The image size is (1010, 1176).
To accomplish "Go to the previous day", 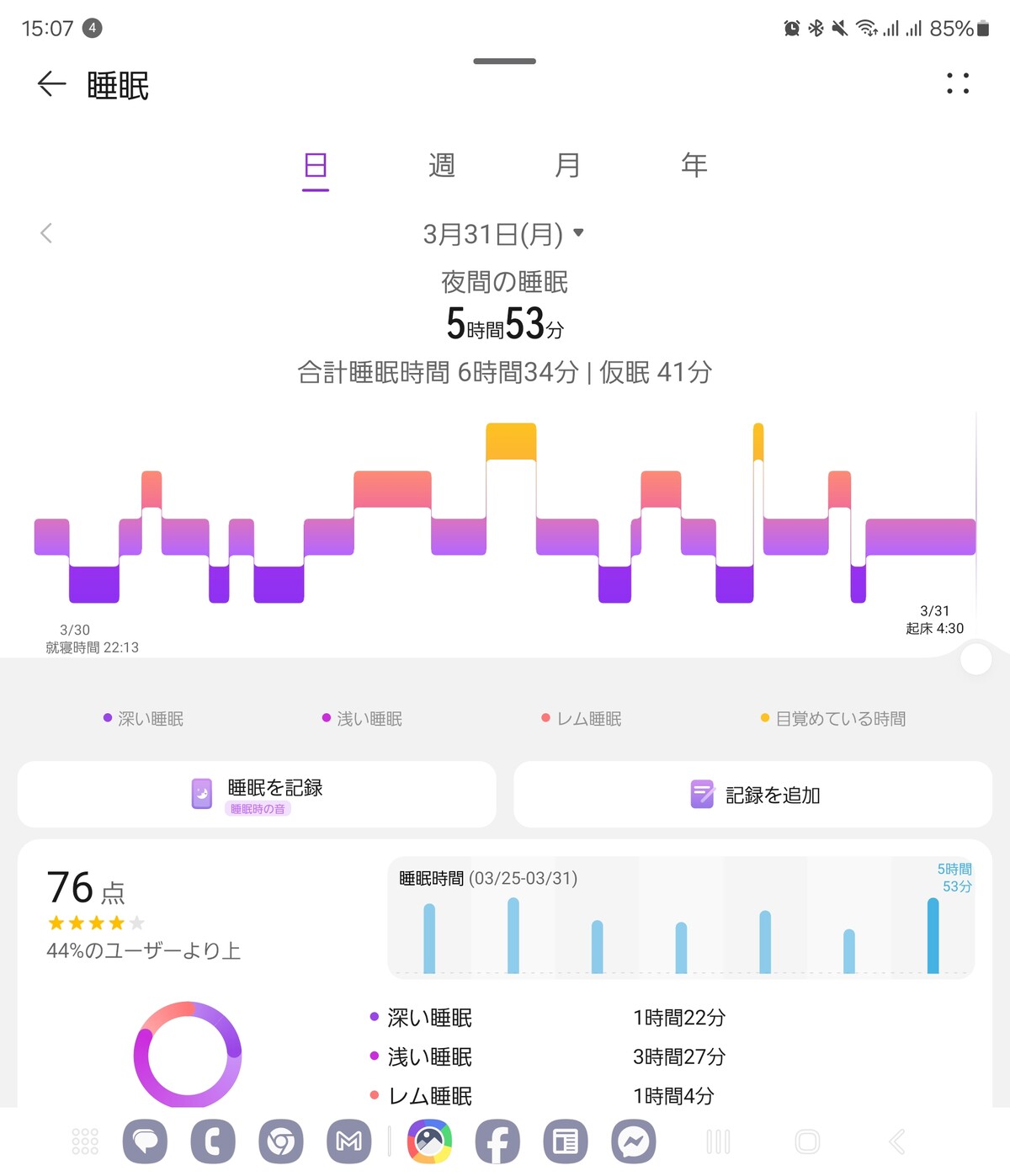I will [x=46, y=233].
